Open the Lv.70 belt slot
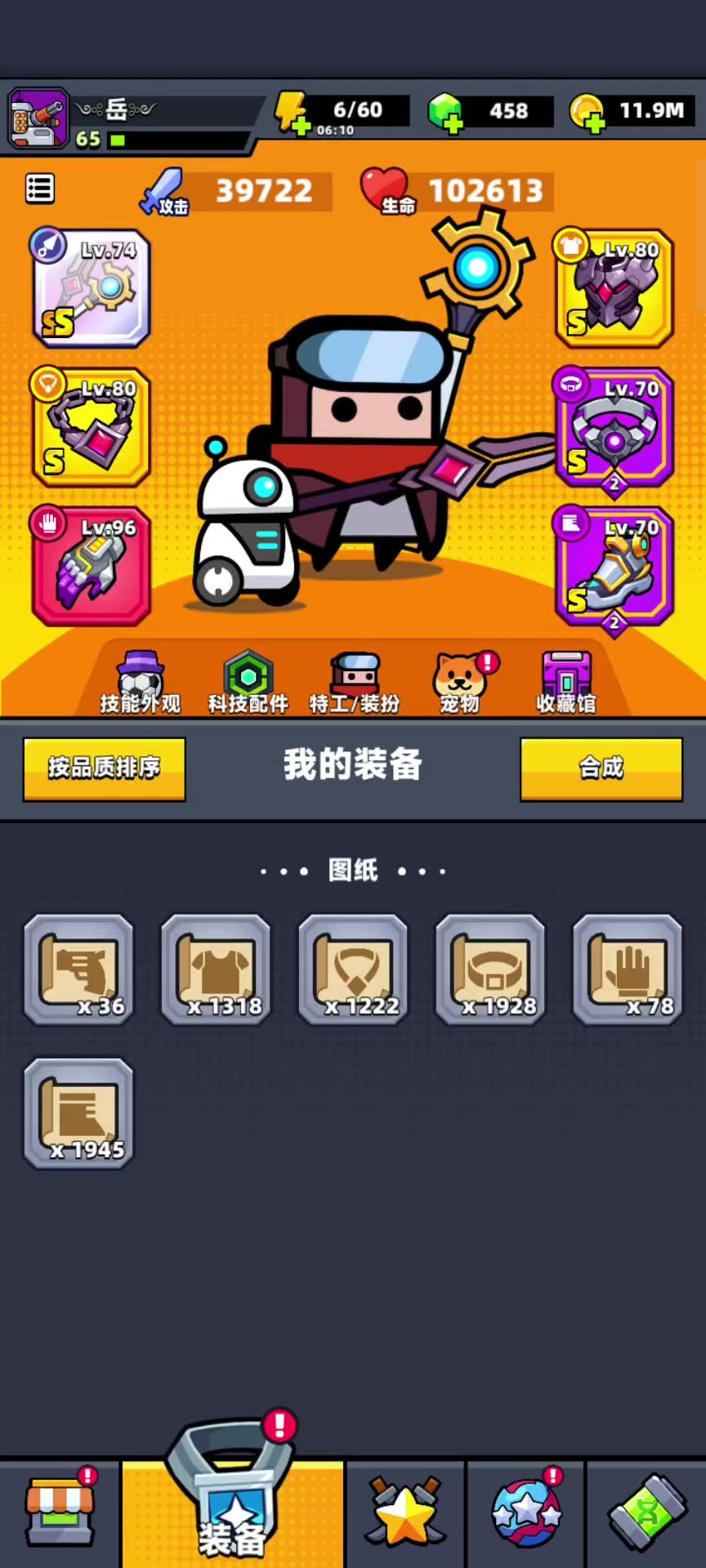 click(x=614, y=427)
